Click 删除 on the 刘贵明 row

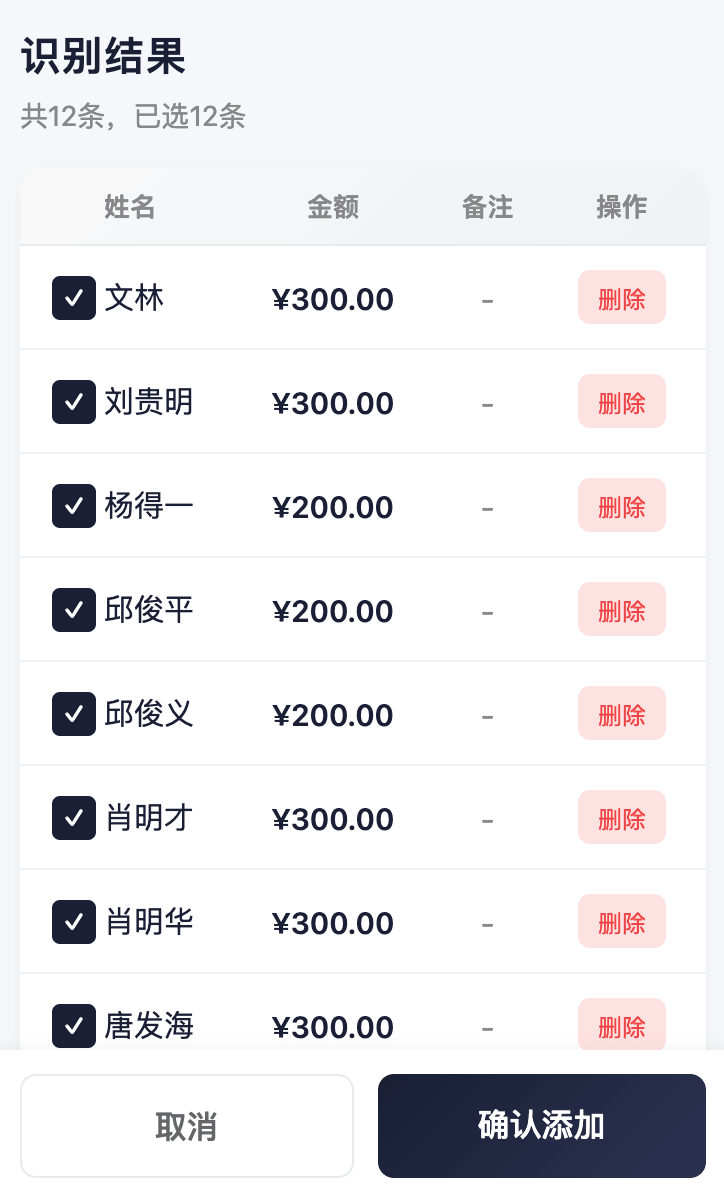tap(621, 401)
